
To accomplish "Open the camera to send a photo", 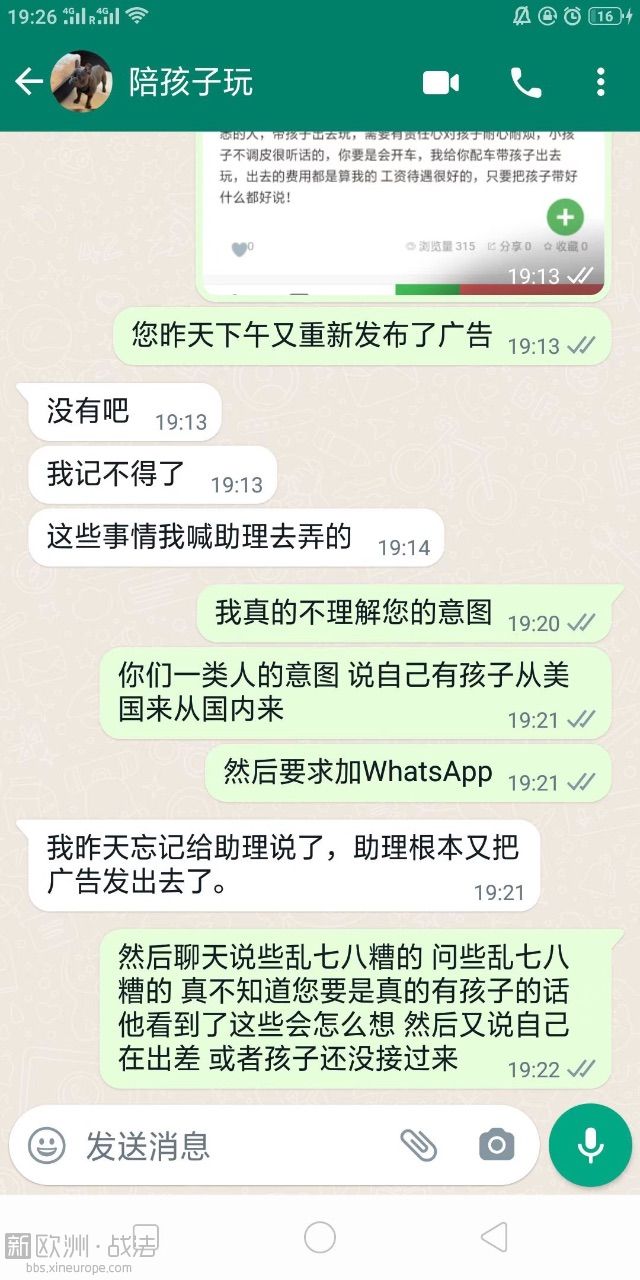I will tap(496, 1145).
